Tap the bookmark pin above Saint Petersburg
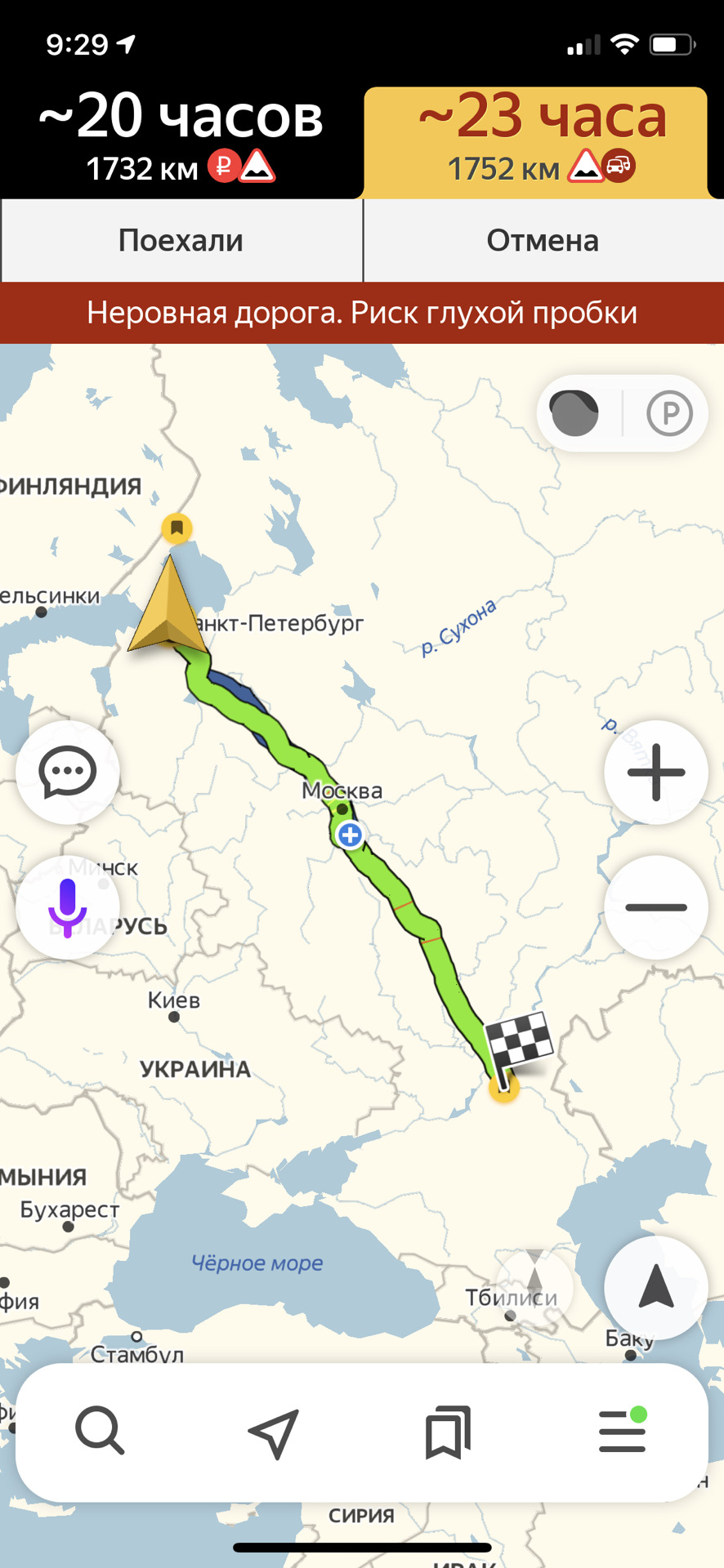This screenshot has width=724, height=1568. tap(177, 528)
